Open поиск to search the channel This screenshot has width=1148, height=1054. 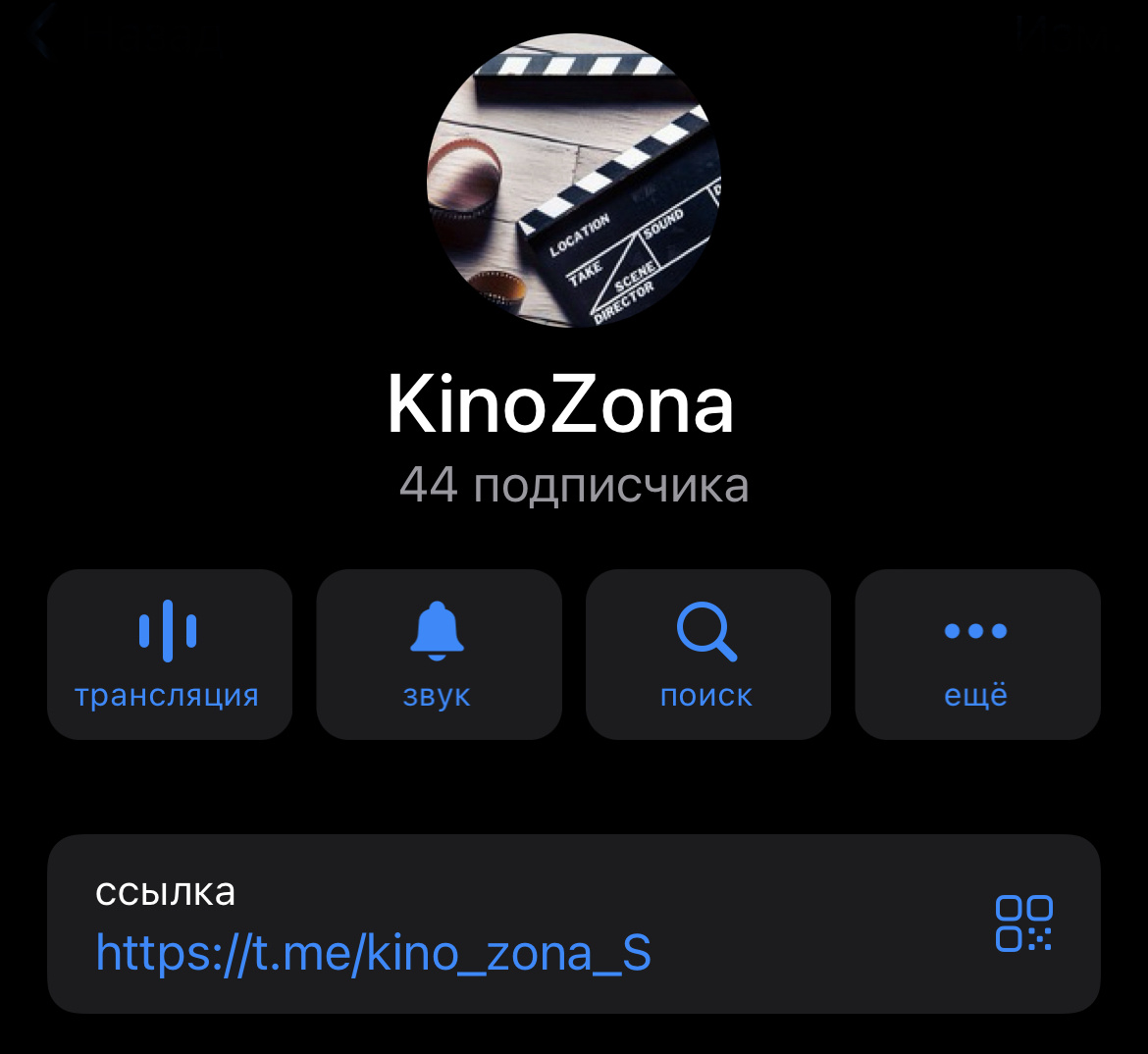point(707,654)
